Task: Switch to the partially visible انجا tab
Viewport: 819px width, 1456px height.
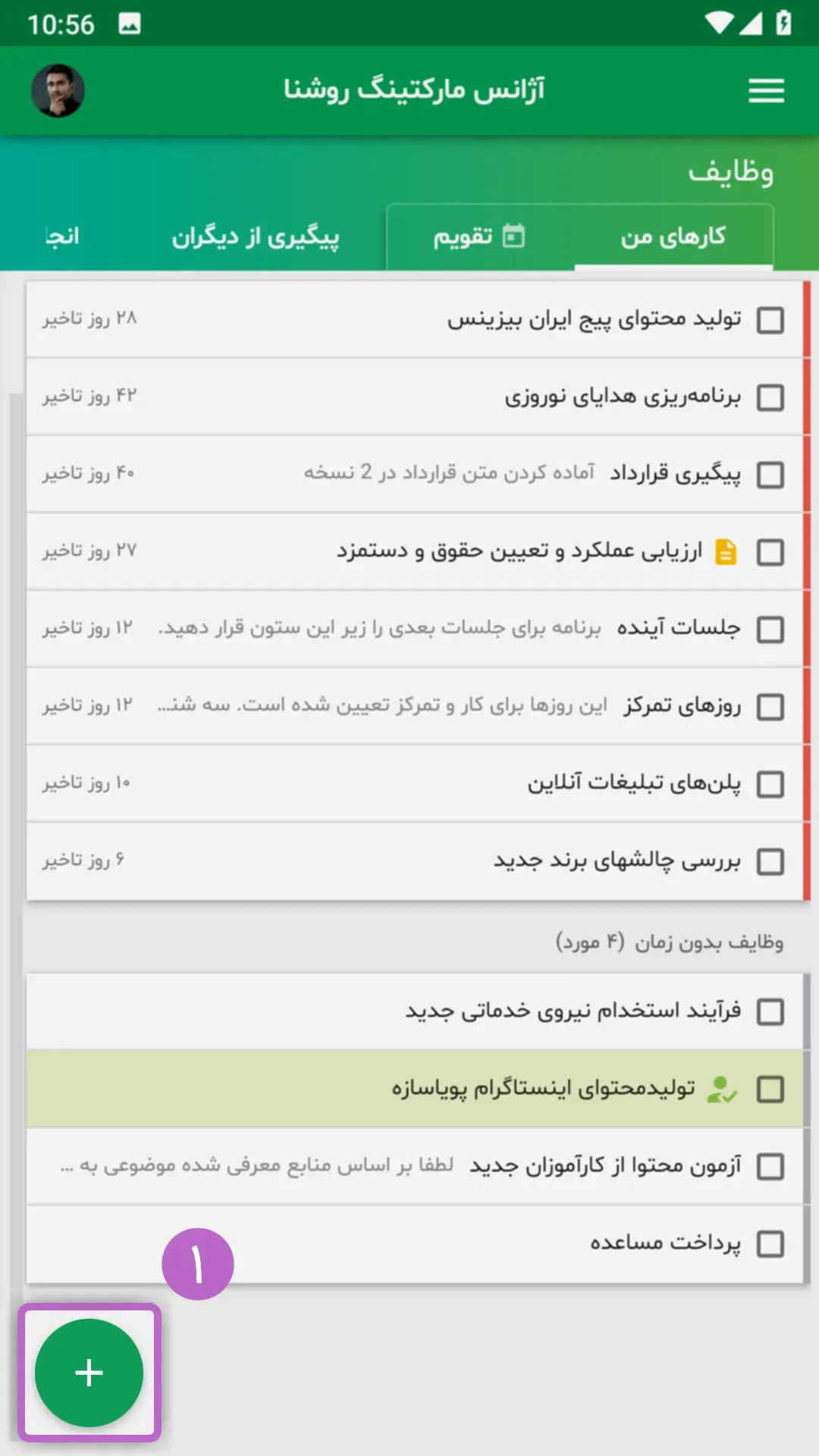Action: click(62, 237)
